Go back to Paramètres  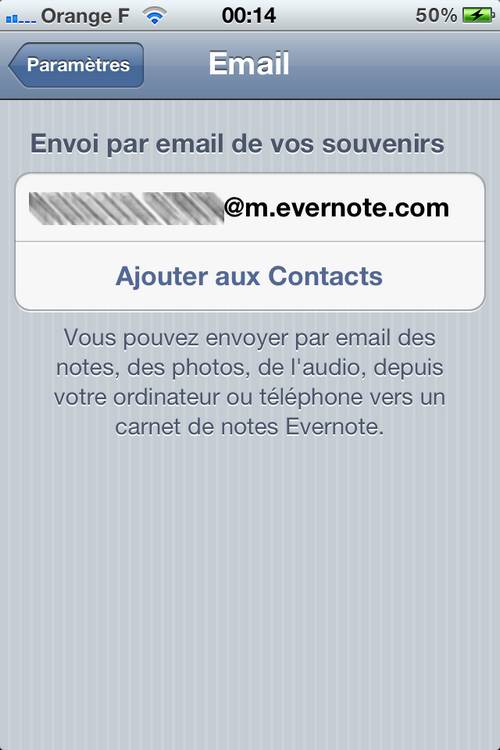77,65
